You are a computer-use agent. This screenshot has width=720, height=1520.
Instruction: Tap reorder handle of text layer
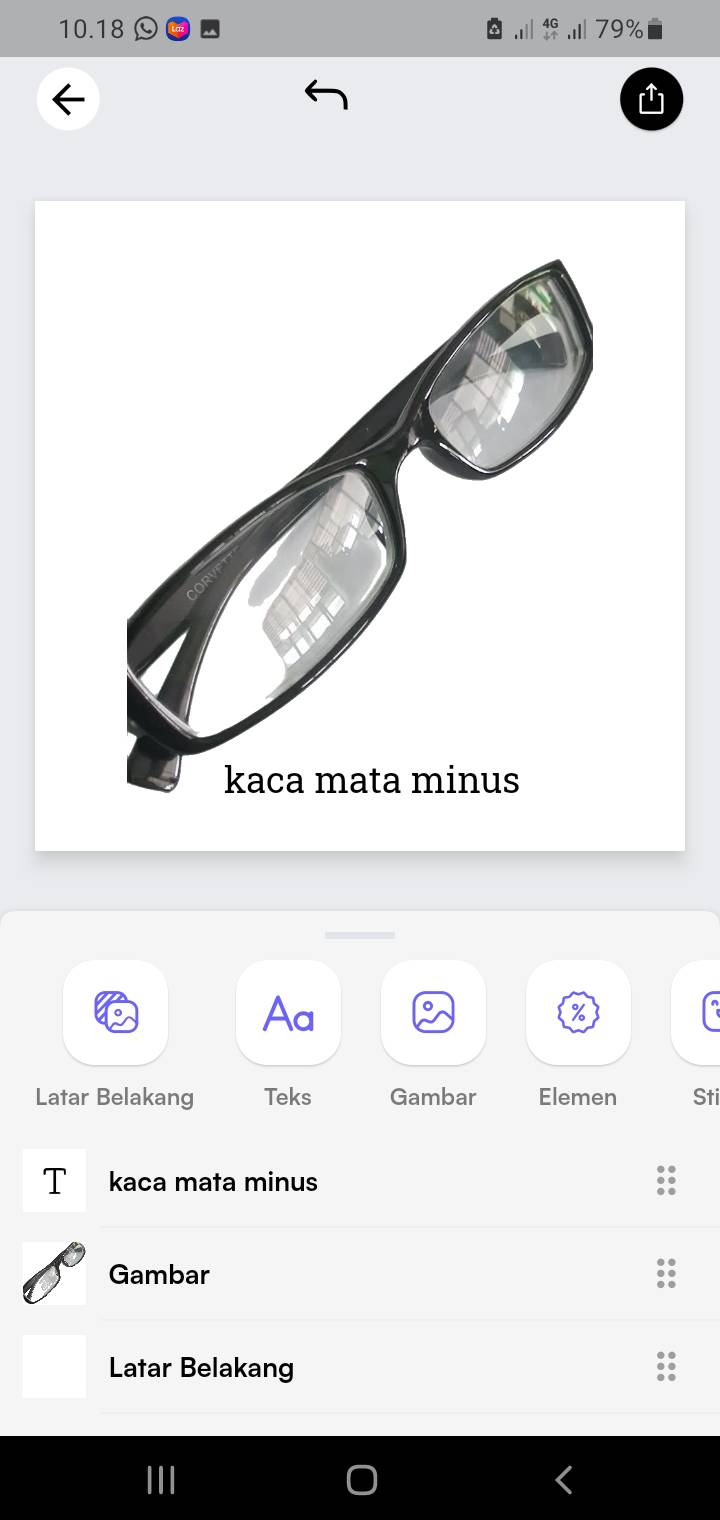666,1181
